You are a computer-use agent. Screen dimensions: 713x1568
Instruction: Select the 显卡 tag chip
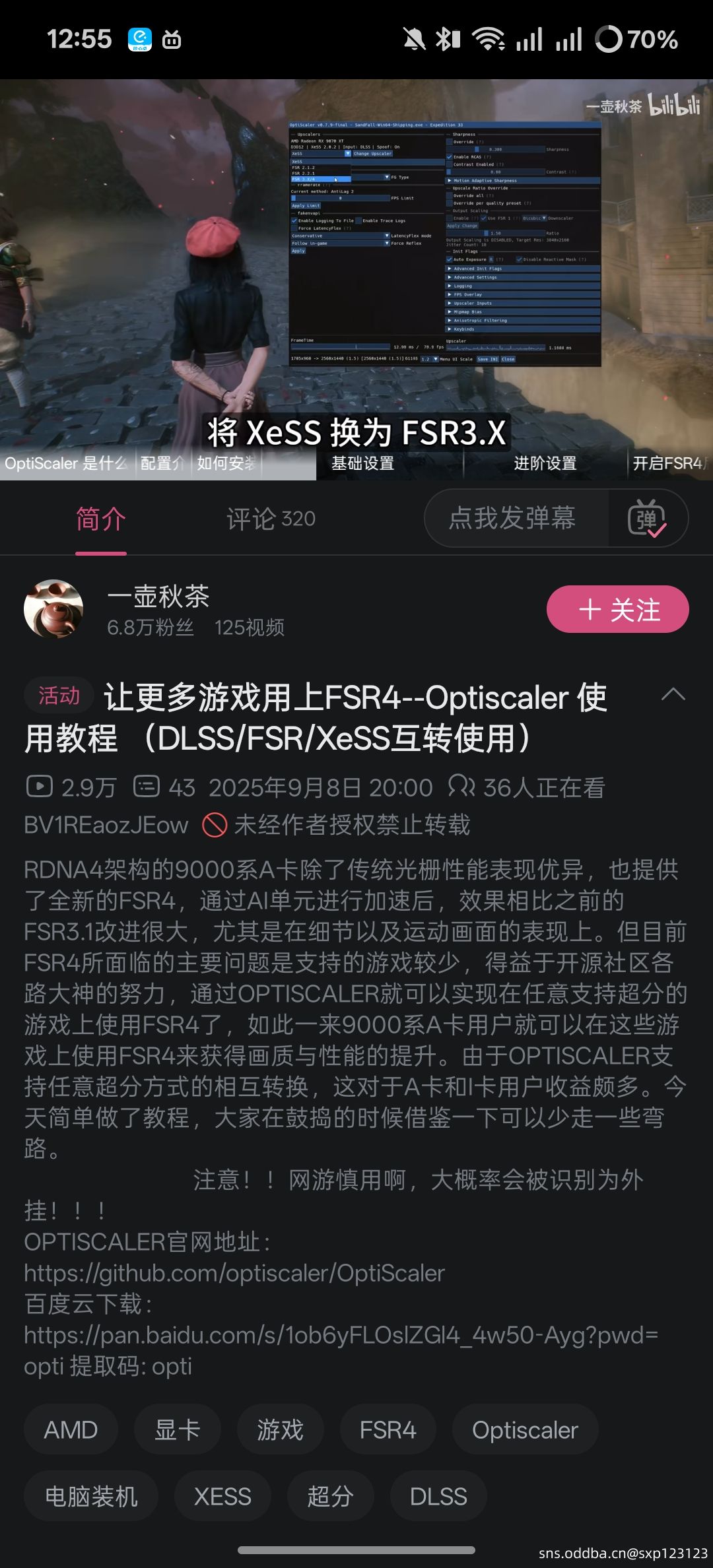coord(177,1429)
